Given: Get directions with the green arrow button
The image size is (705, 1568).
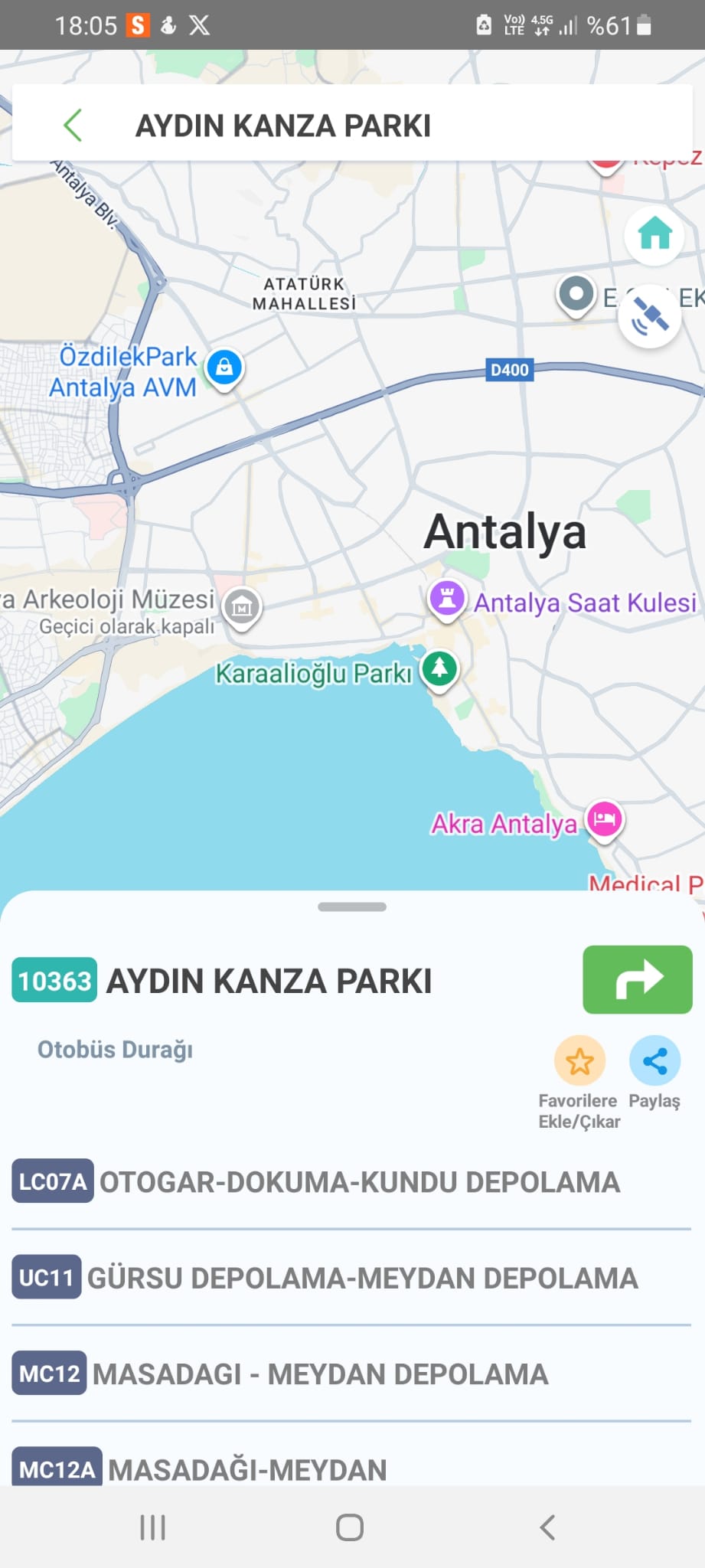Looking at the screenshot, I should coord(637,979).
